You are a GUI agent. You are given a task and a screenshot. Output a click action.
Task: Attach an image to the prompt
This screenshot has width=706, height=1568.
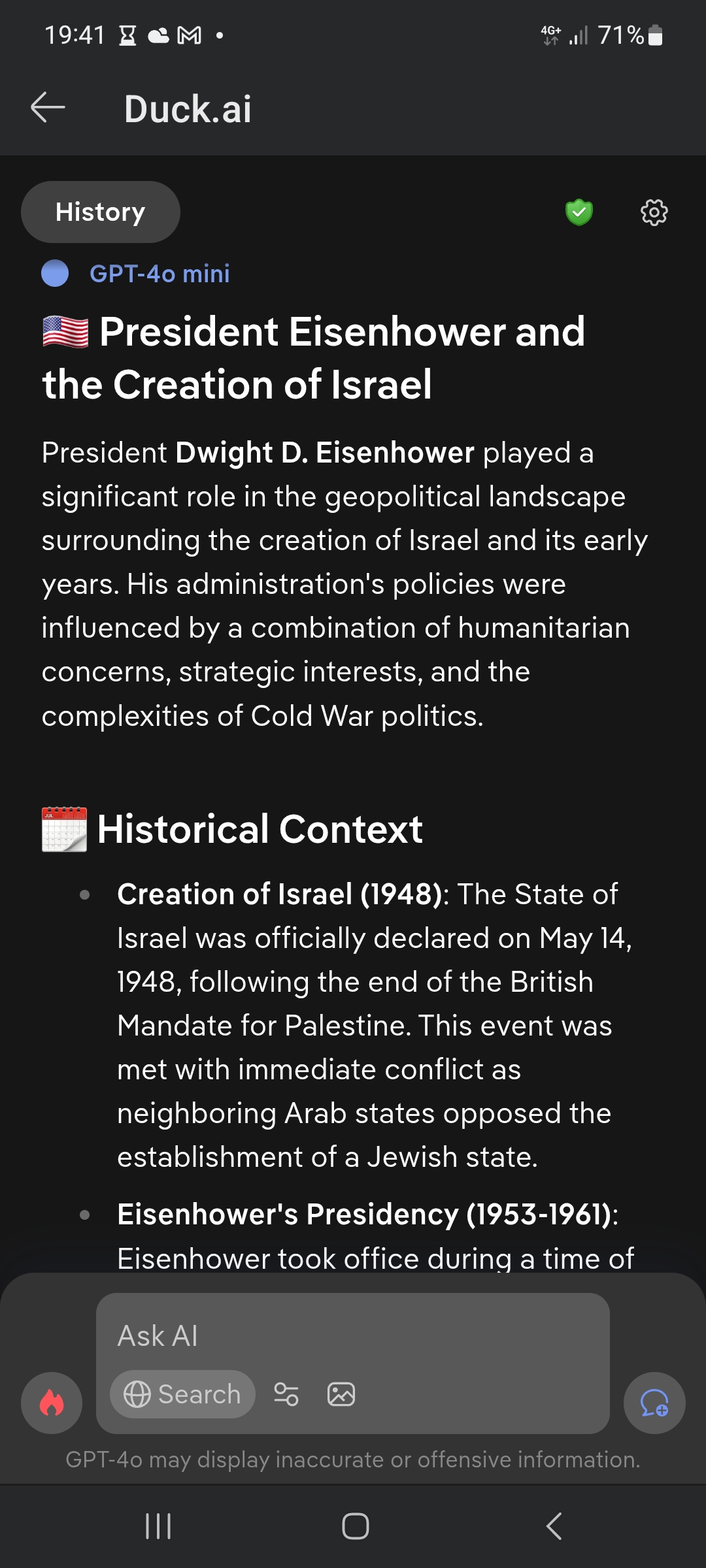341,1394
